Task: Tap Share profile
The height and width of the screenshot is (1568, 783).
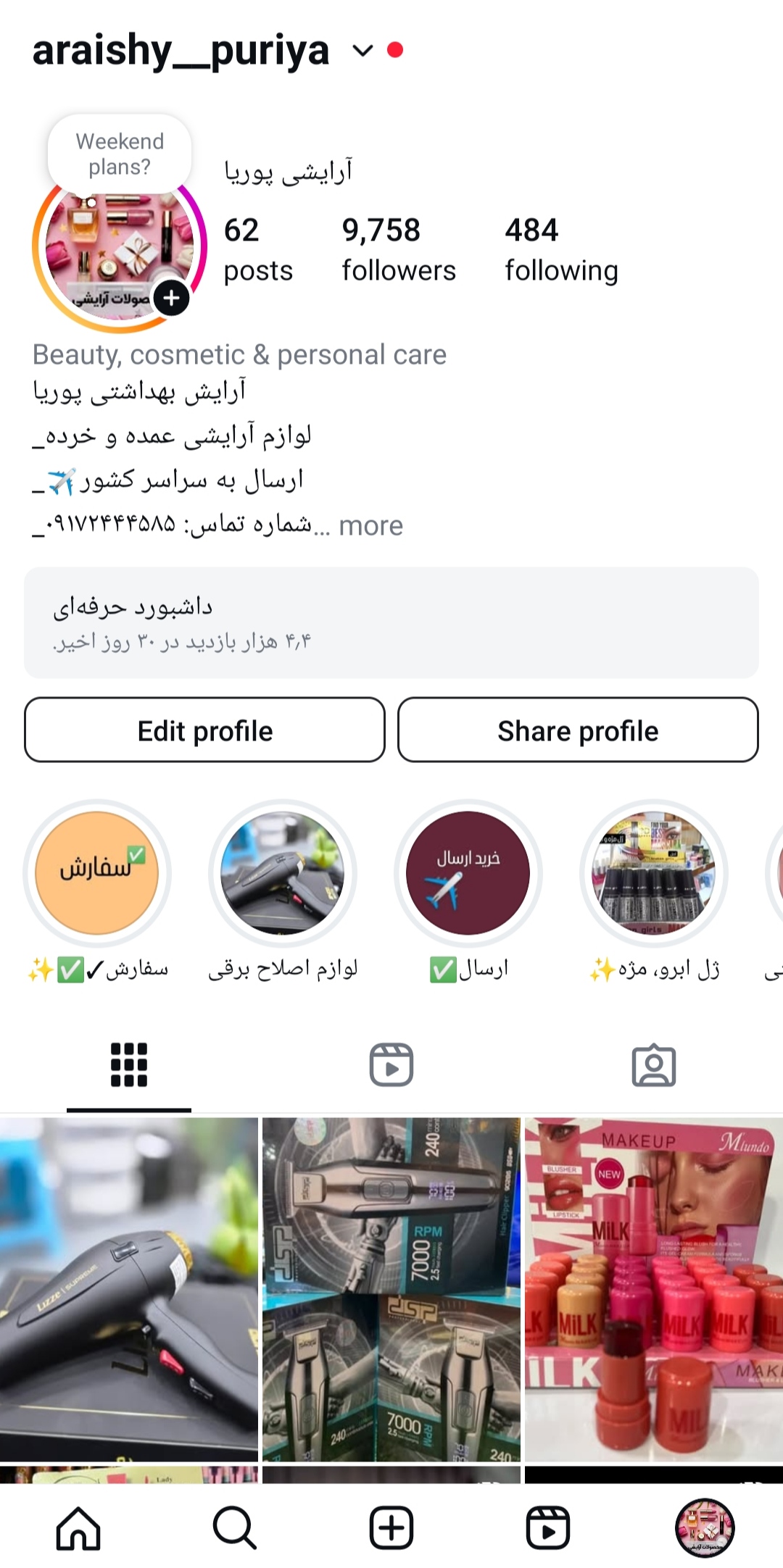Action: [x=578, y=730]
